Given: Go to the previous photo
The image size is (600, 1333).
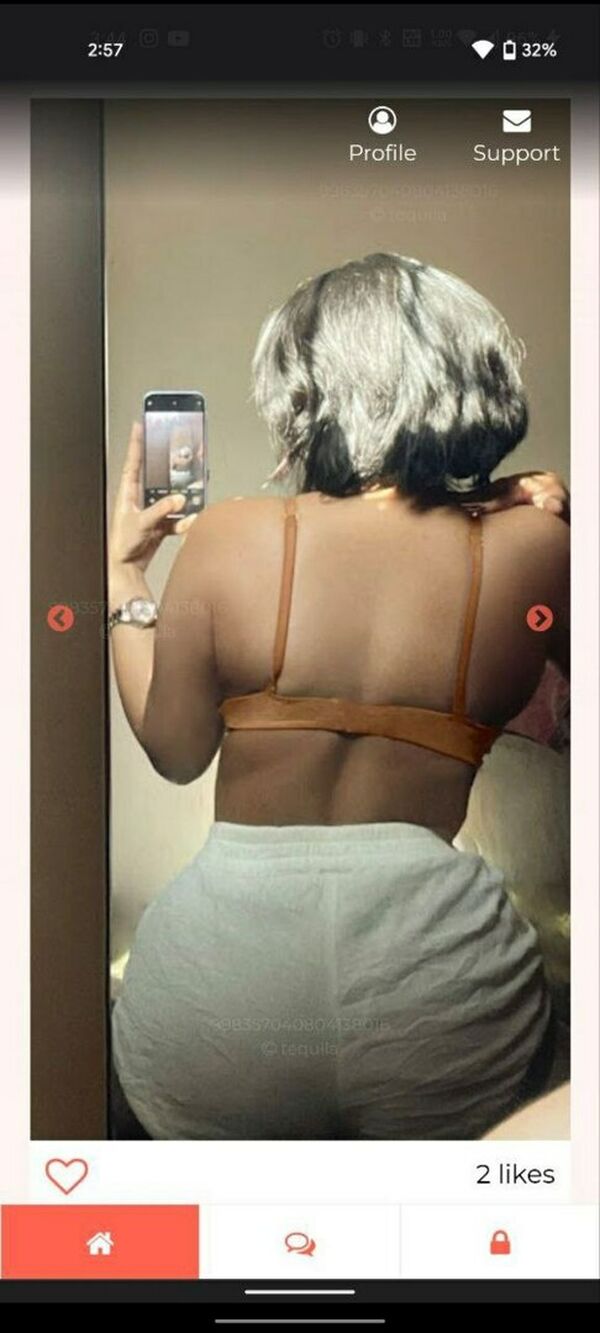Looking at the screenshot, I should pos(60,618).
